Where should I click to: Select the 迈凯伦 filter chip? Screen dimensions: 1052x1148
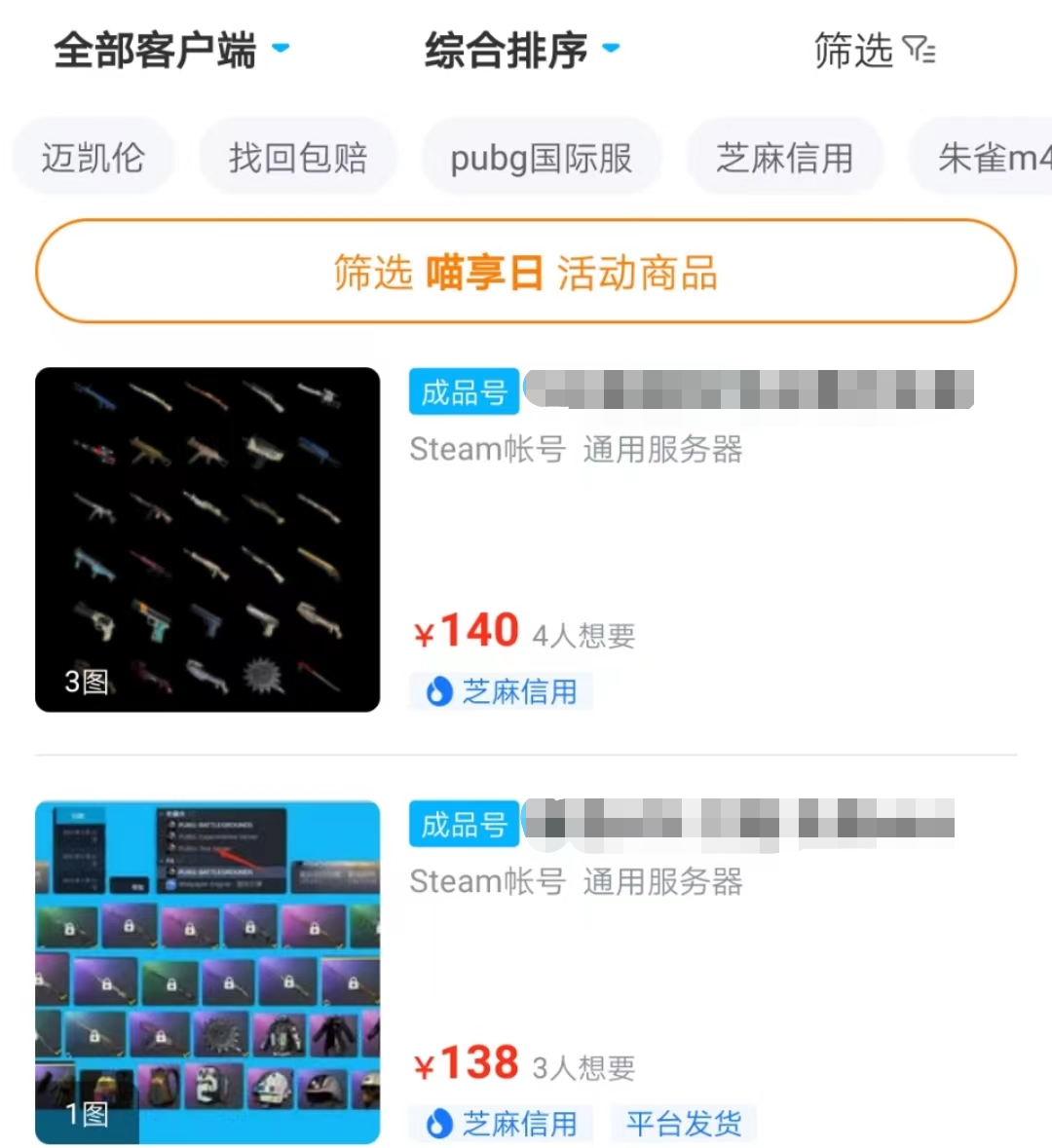coord(94,157)
